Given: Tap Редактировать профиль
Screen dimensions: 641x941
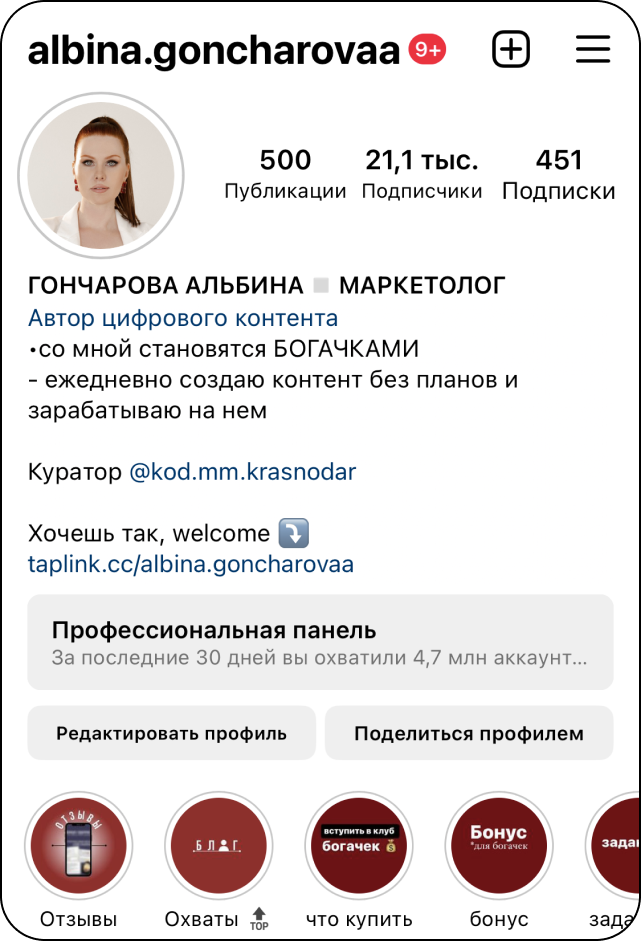Looking at the screenshot, I should (x=171, y=733).
